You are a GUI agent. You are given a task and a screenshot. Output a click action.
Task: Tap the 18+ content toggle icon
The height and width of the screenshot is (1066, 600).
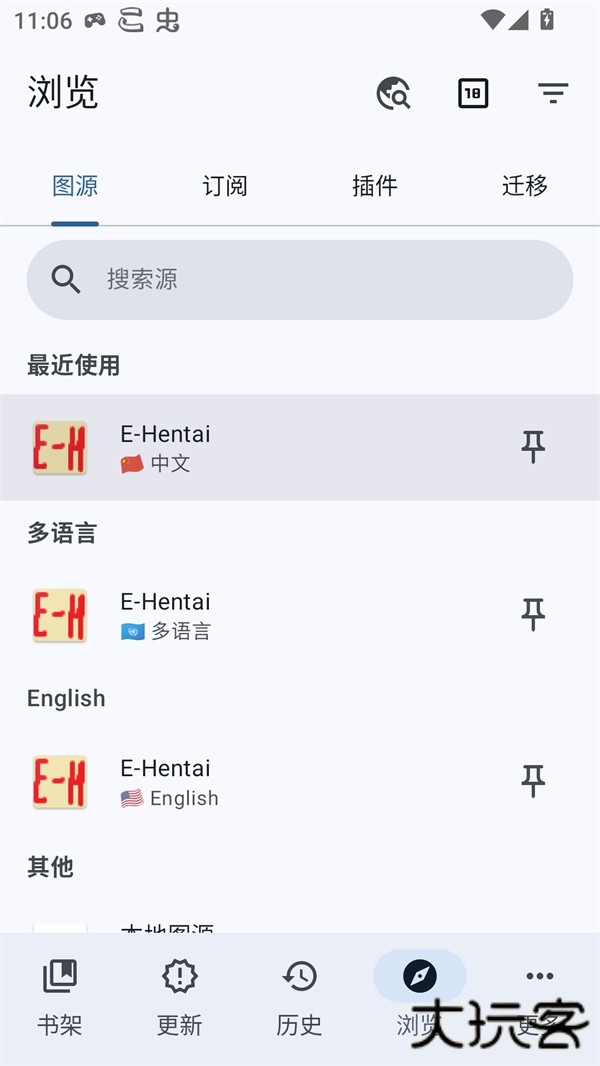point(473,94)
